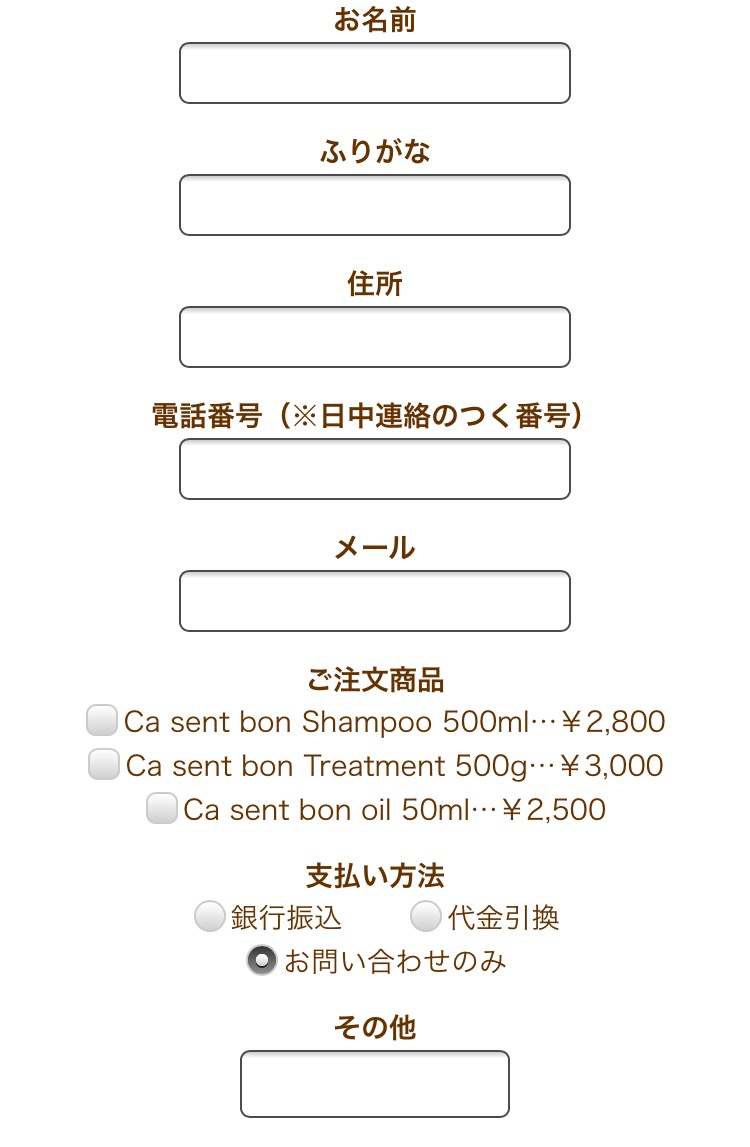Tap the 電話番号 phone number field
750x1147 pixels.
point(374,469)
